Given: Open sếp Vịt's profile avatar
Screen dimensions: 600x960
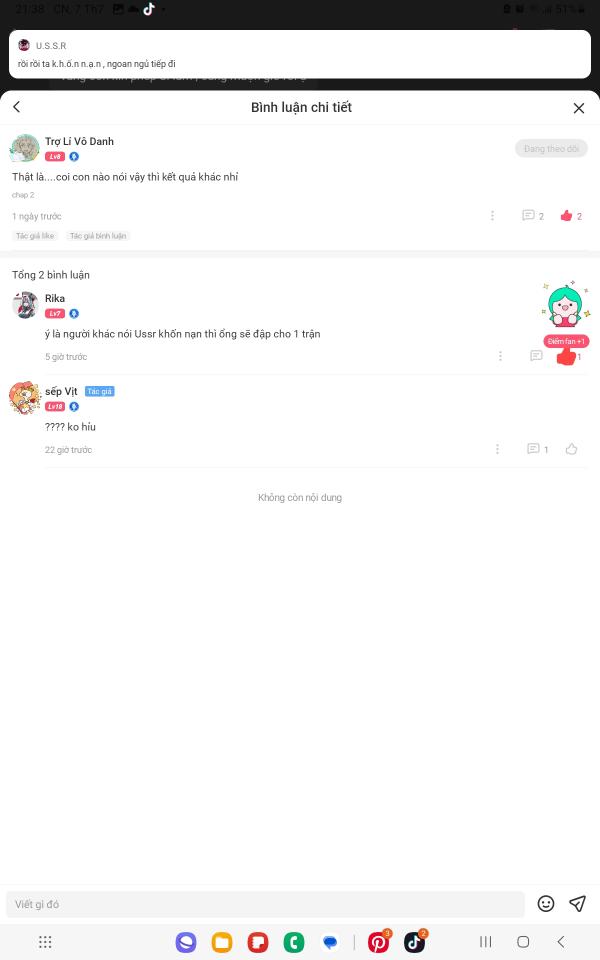Looking at the screenshot, I should tap(25, 398).
